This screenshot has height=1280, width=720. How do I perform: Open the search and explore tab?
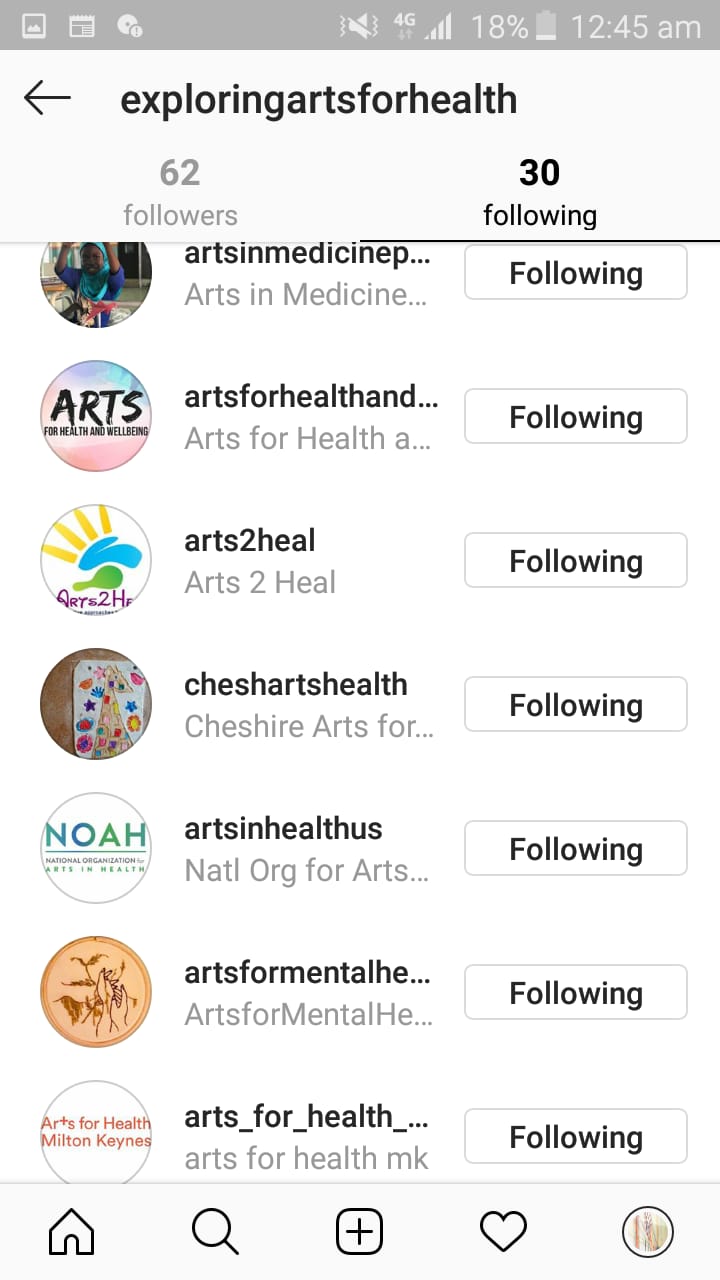click(215, 1231)
